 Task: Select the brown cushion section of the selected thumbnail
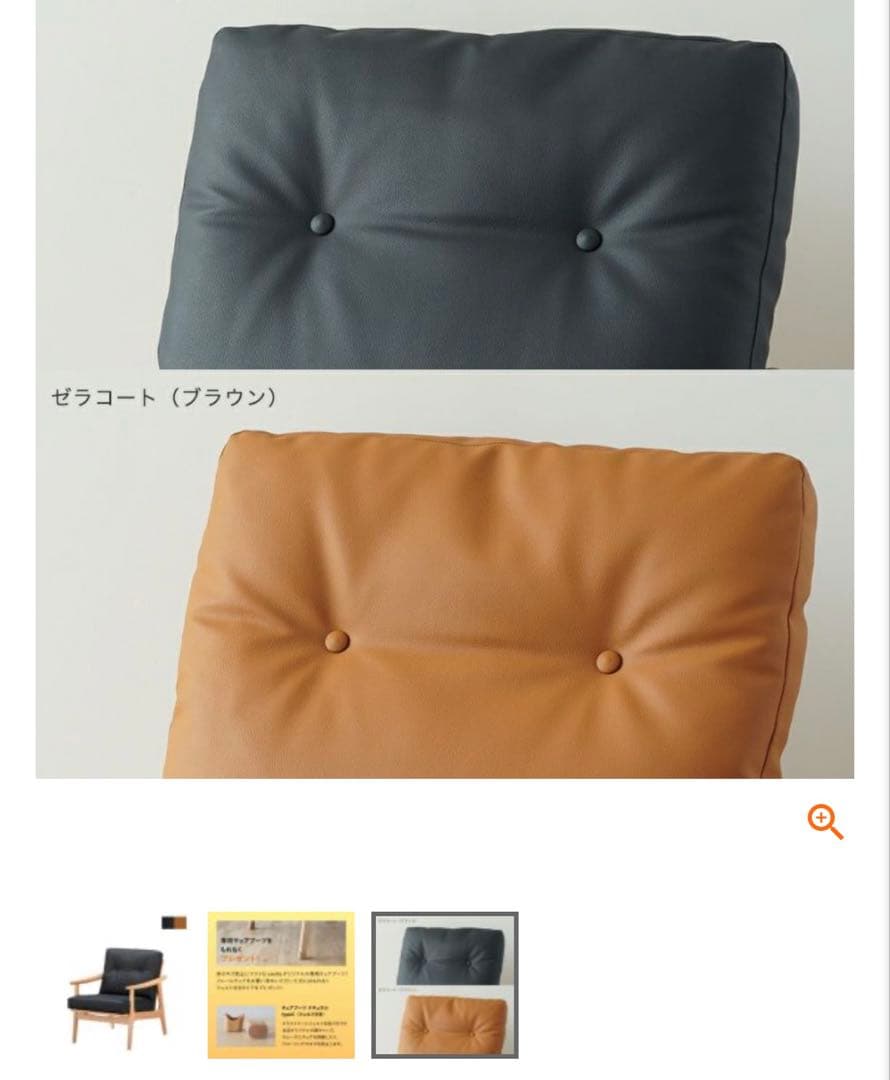[445, 1020]
